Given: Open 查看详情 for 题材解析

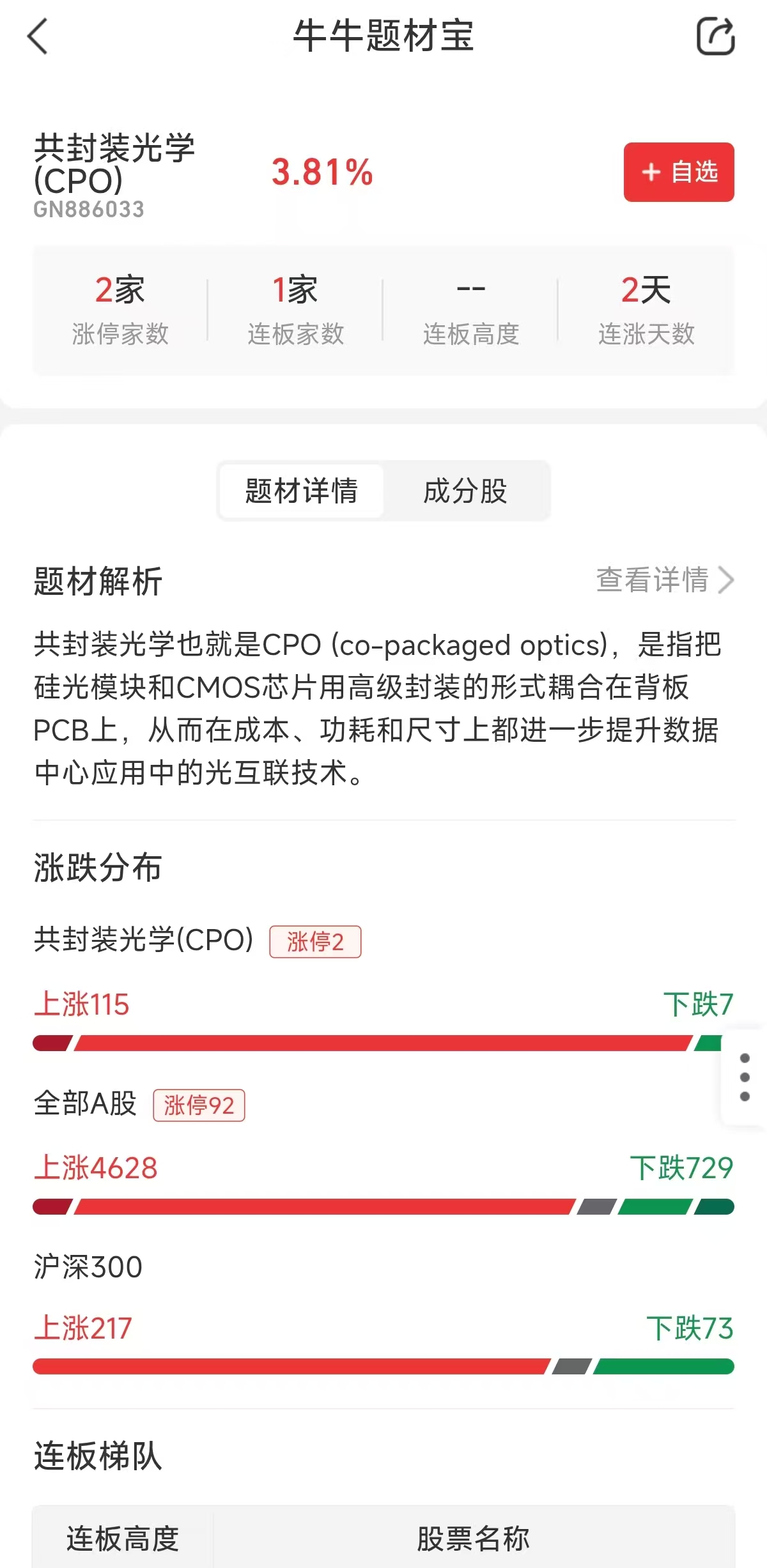Looking at the screenshot, I should tap(665, 580).
